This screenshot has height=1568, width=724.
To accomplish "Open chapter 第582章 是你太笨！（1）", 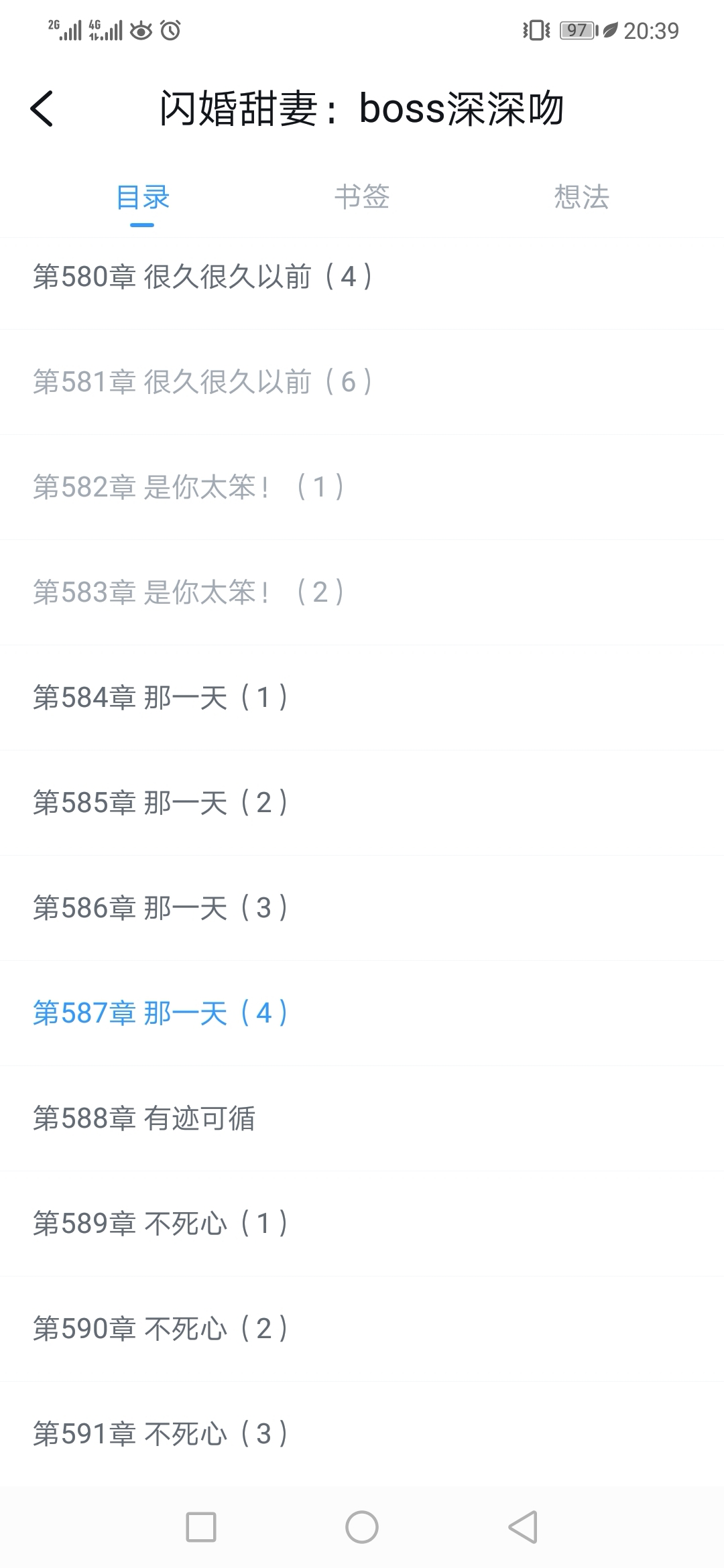I will pyautogui.click(x=189, y=487).
